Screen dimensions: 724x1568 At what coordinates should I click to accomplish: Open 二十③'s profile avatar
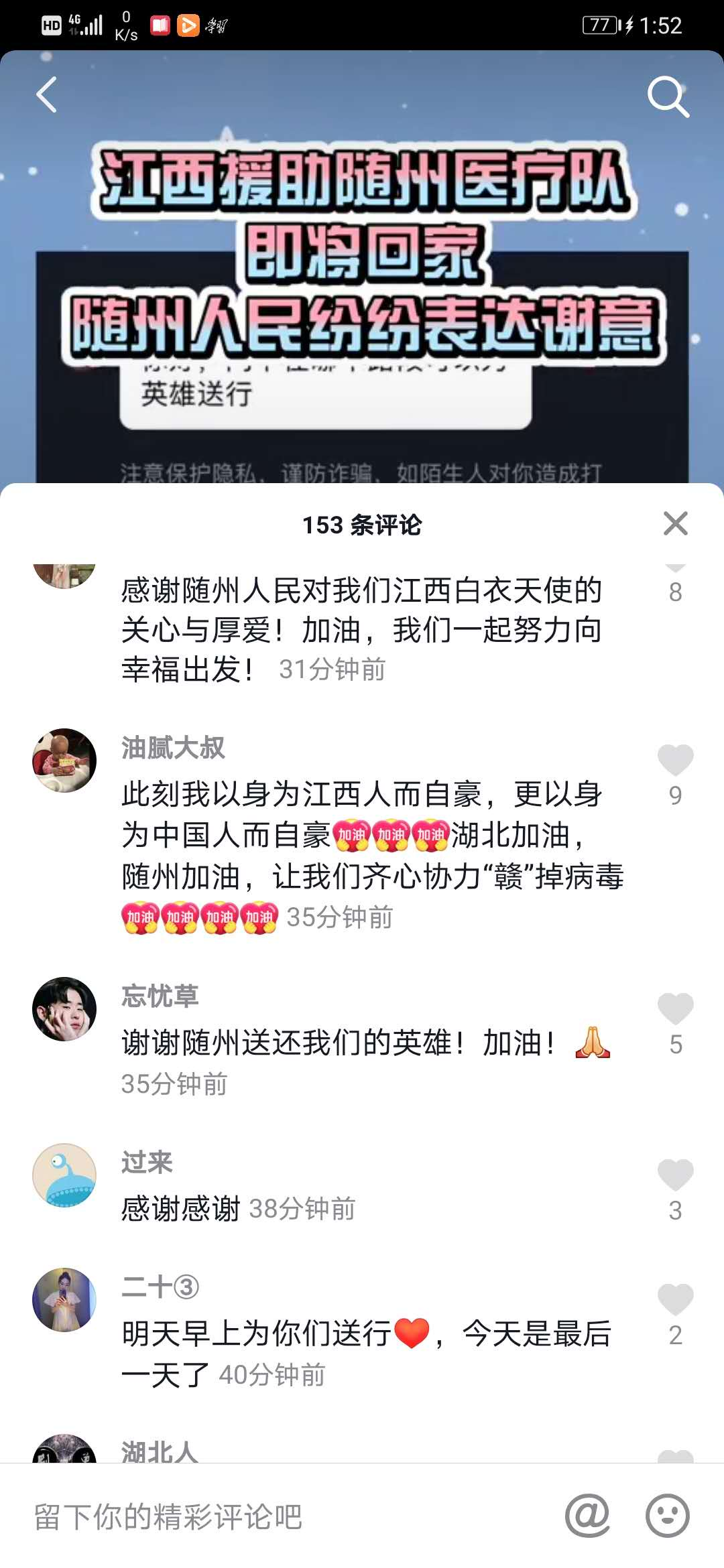64,1300
